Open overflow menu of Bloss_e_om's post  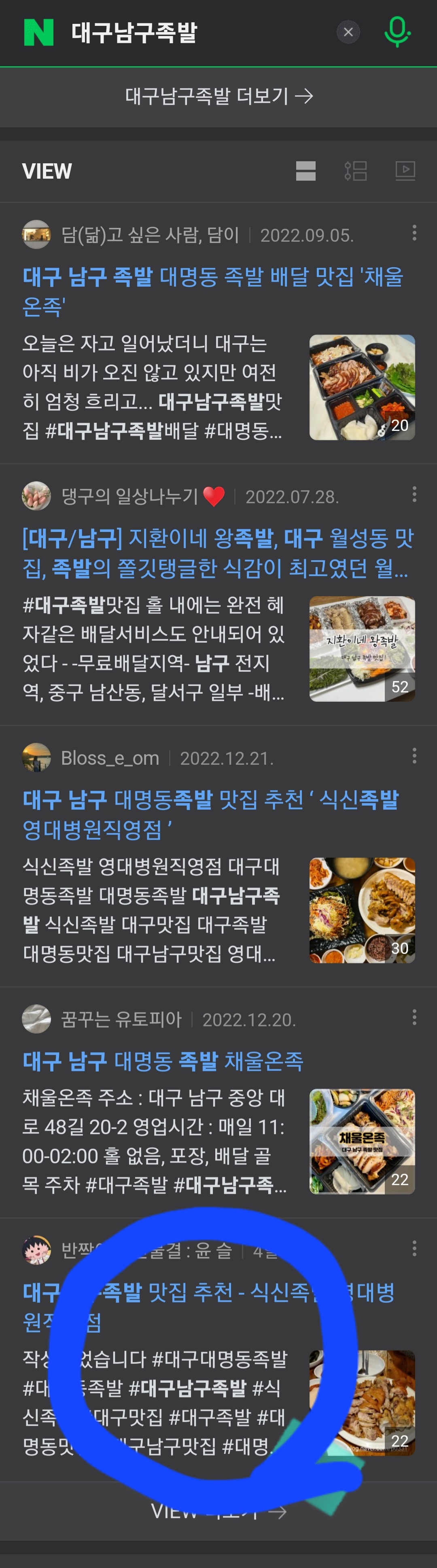[x=414, y=756]
